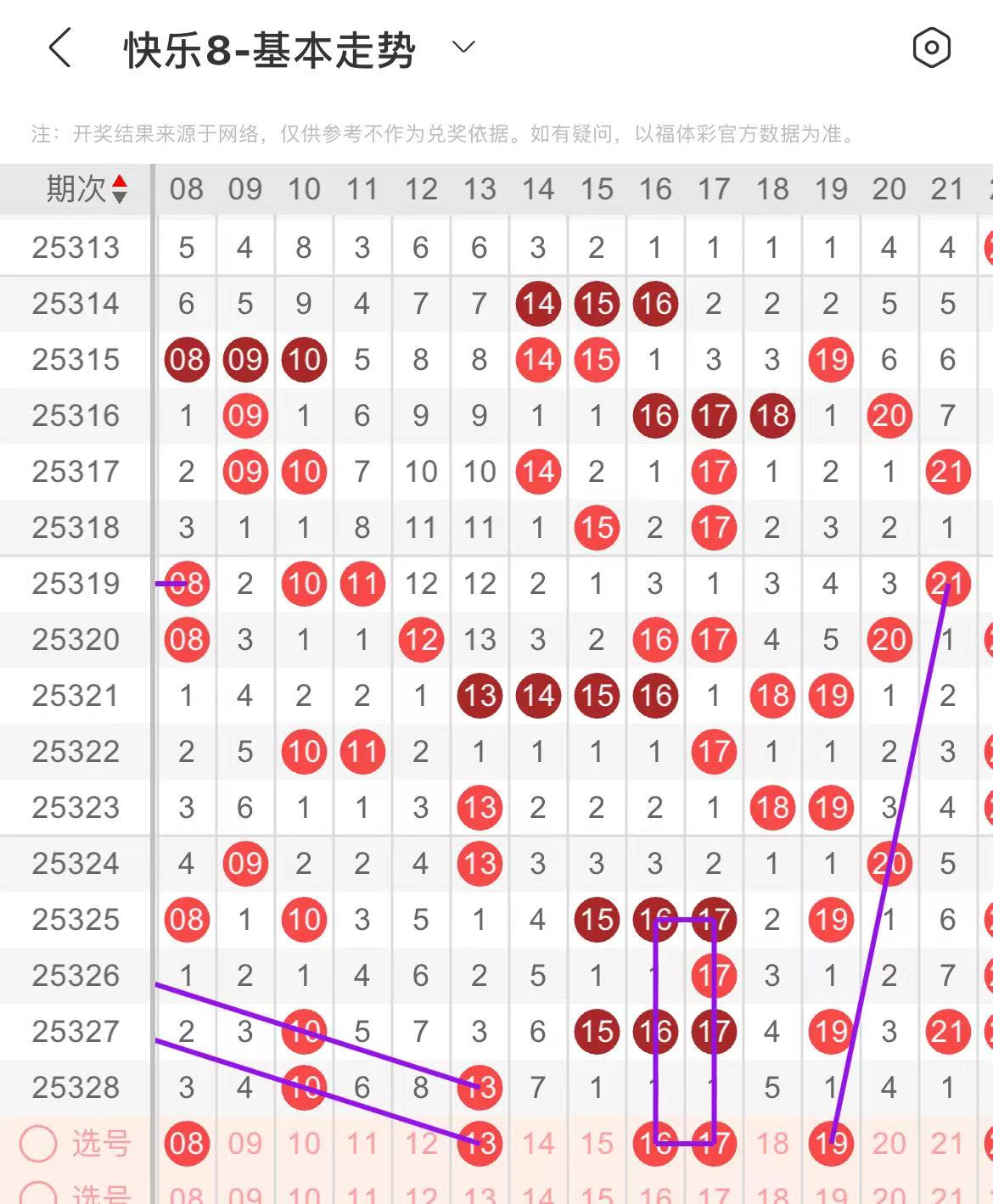This screenshot has width=993, height=1204.
Task: Expand the 快乐8-基本走势 chart type dropdown
Action: coord(463,48)
